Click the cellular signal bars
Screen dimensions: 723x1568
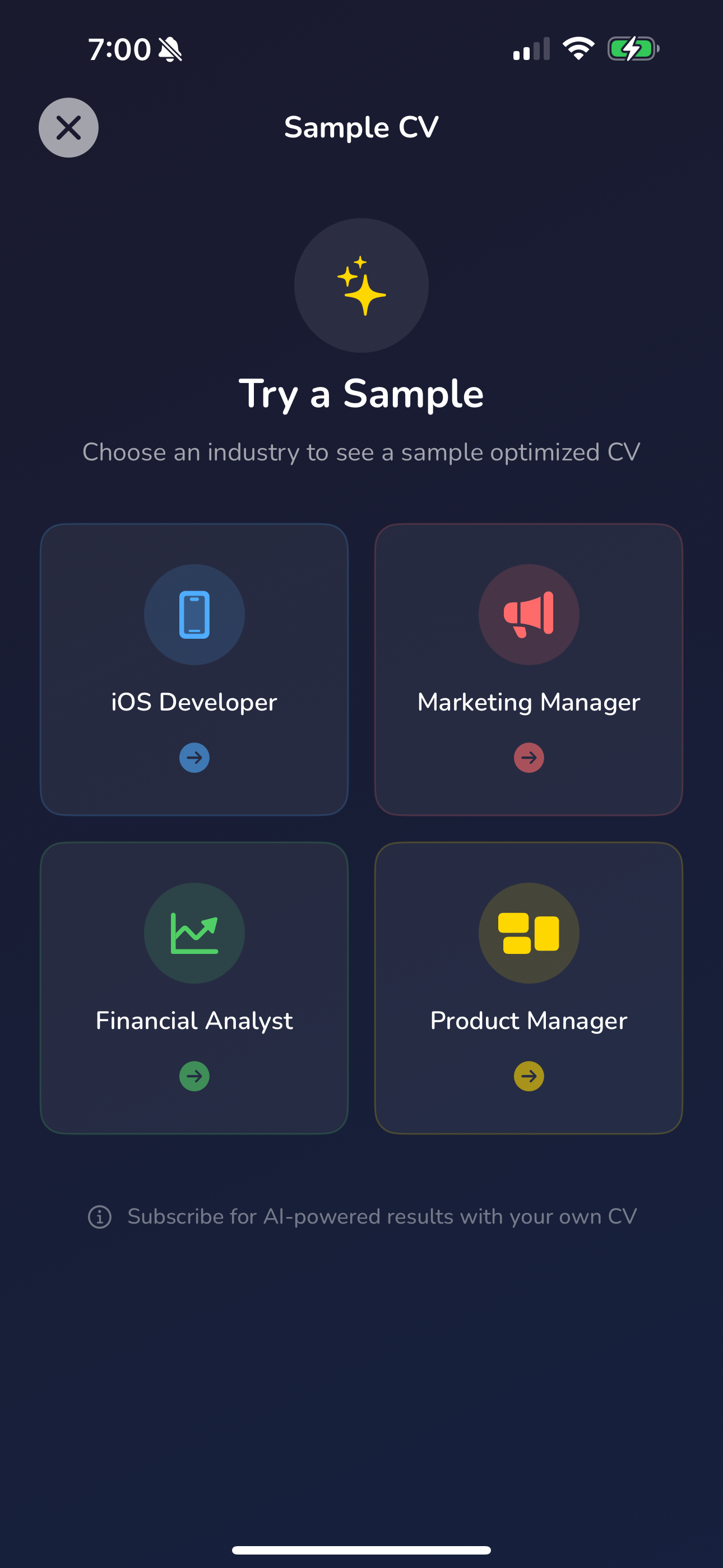point(532,49)
